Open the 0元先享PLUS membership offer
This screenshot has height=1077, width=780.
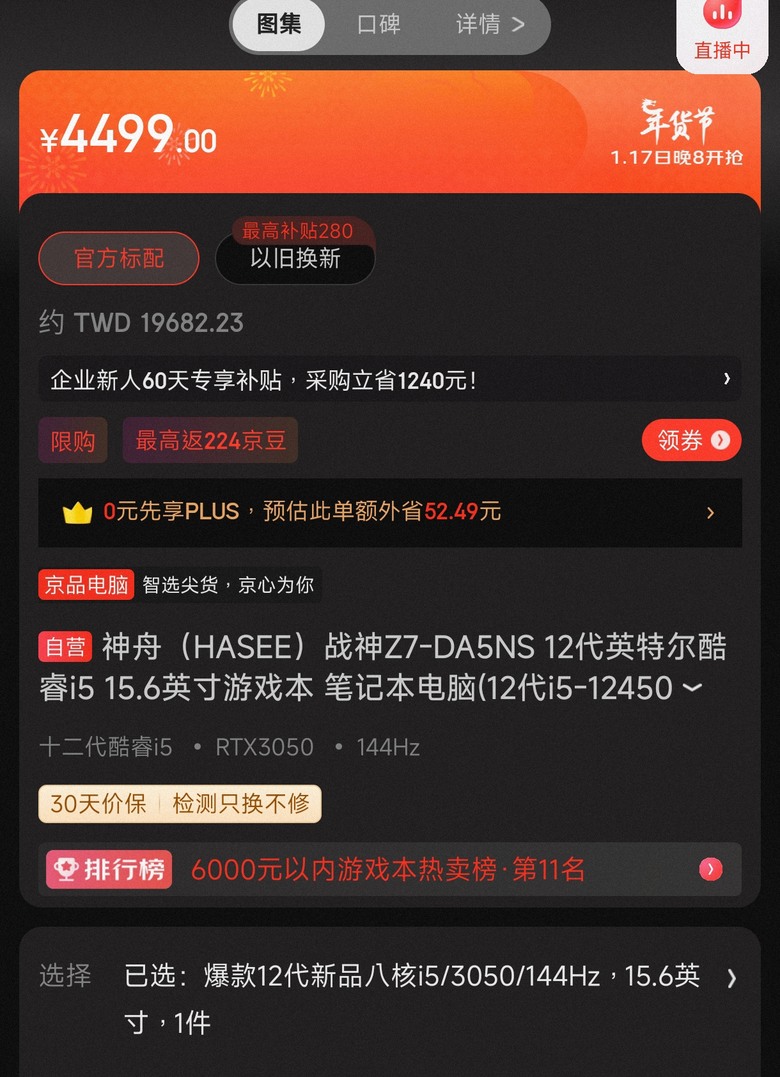[390, 512]
